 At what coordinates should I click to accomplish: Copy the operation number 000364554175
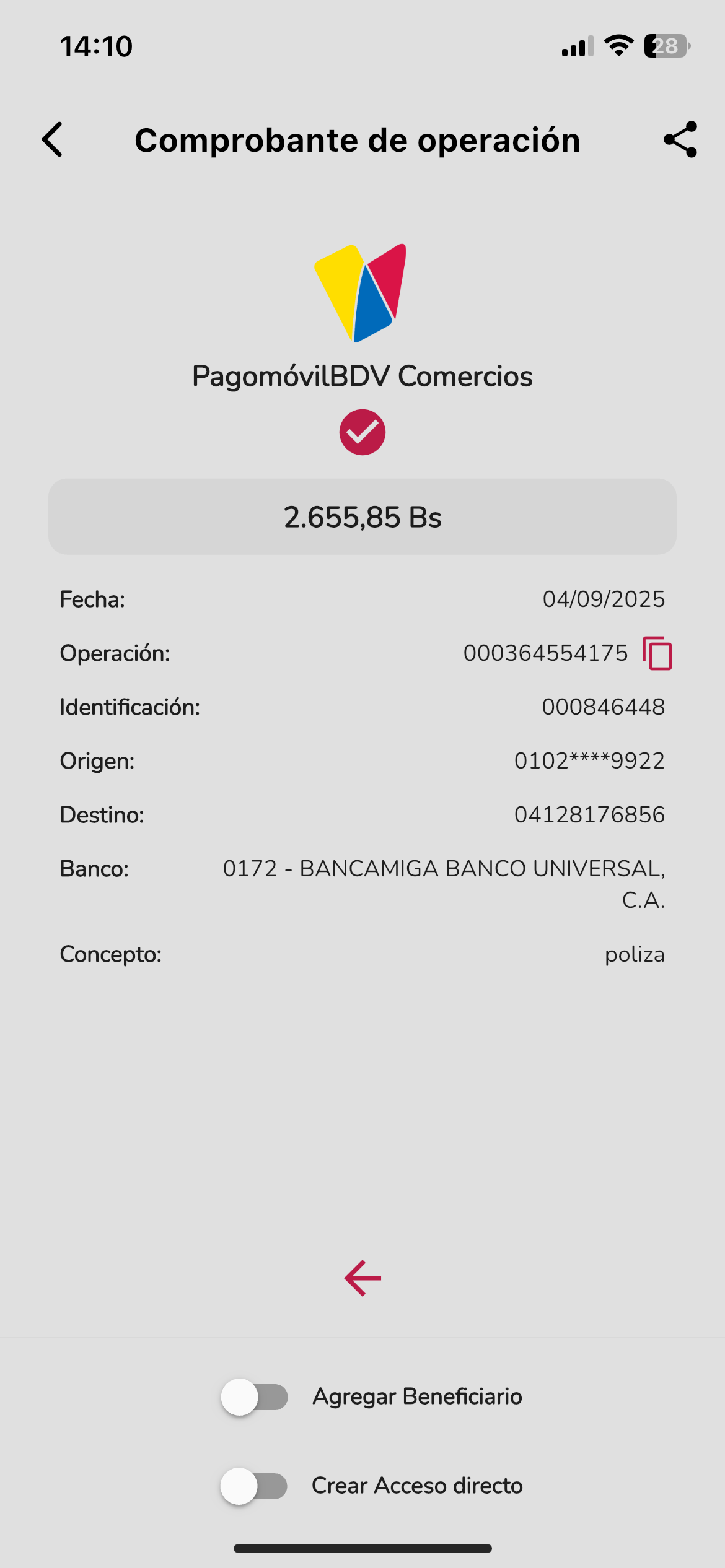click(x=657, y=653)
